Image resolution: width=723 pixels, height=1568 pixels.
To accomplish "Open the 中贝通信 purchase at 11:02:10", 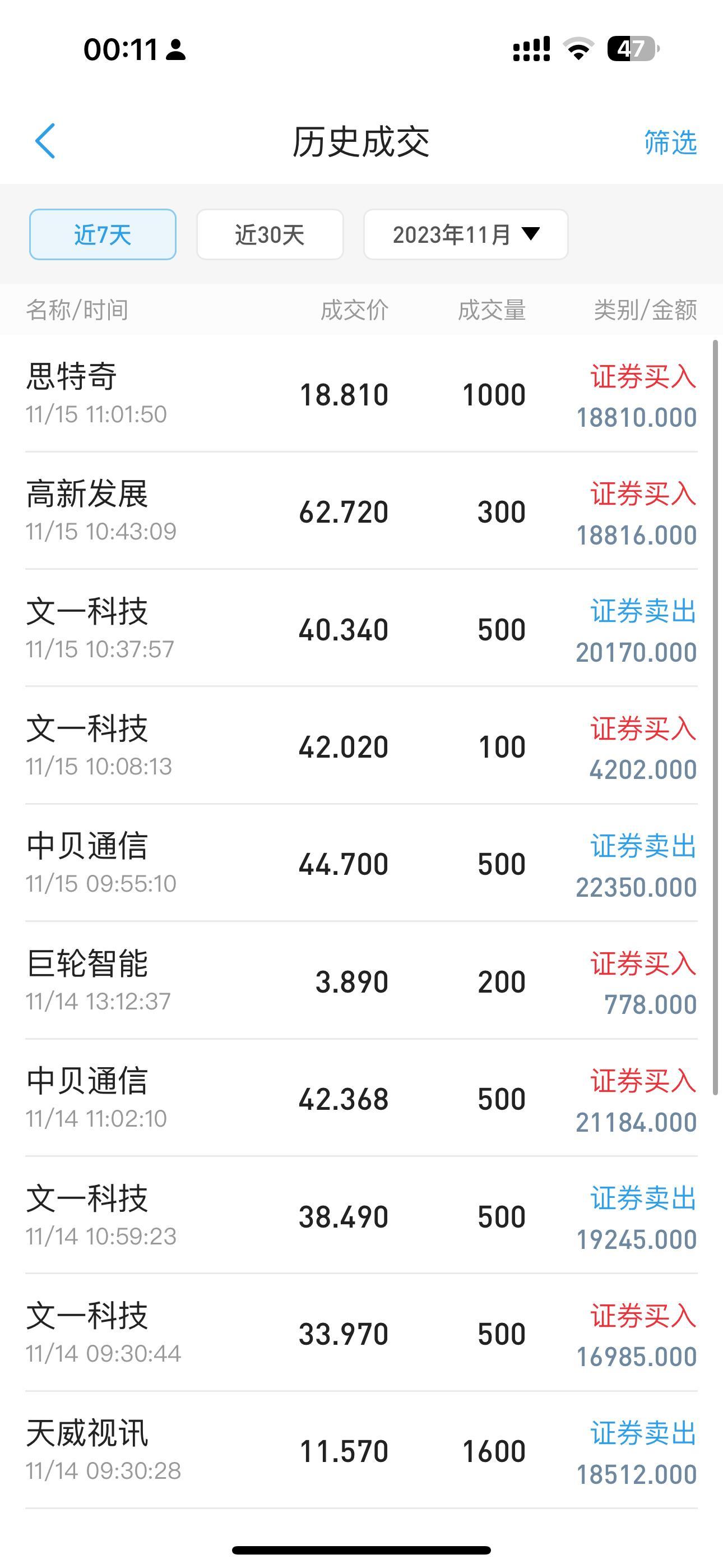I will [x=361, y=1099].
